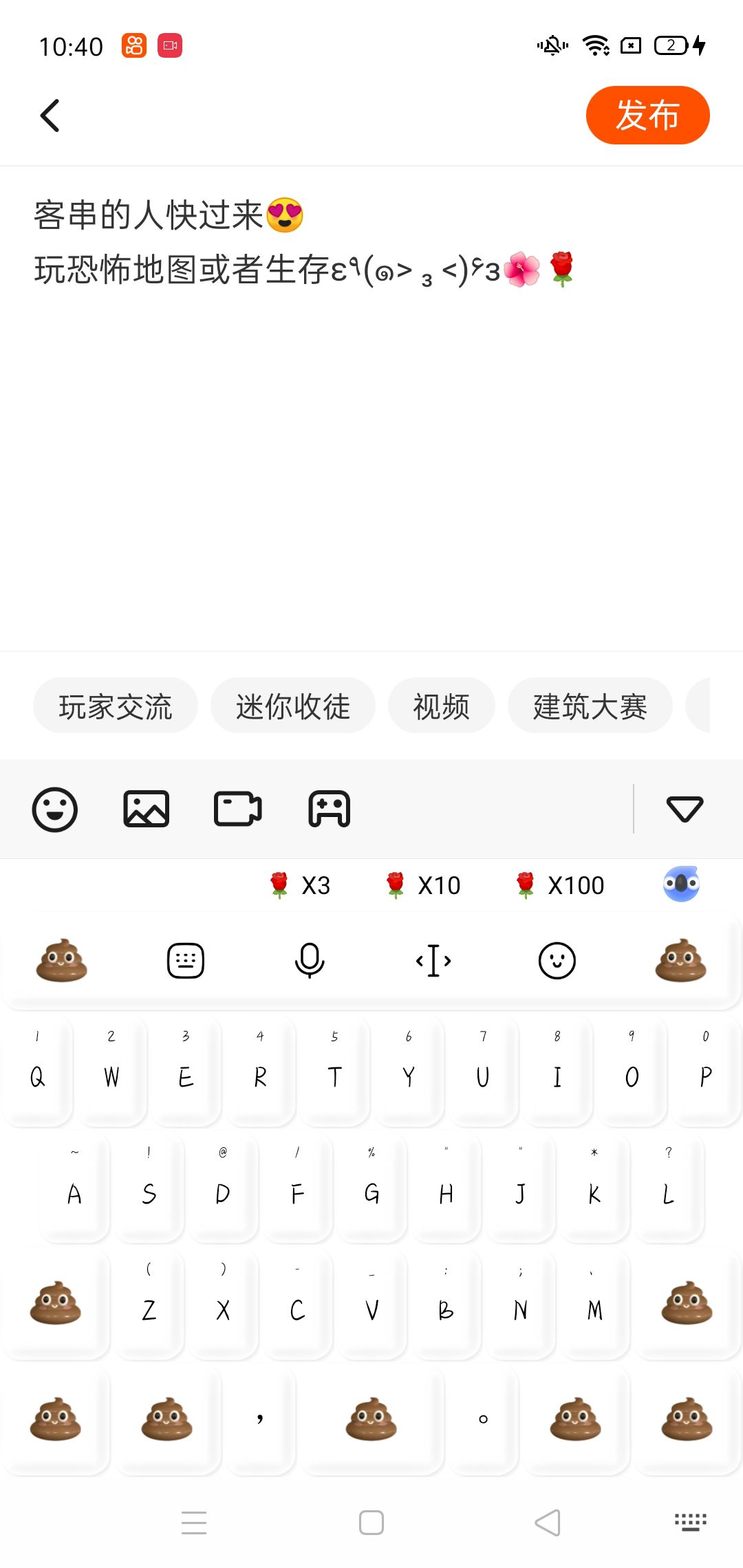
Task: Open the game controller icon in the toolbar
Action: (x=330, y=809)
